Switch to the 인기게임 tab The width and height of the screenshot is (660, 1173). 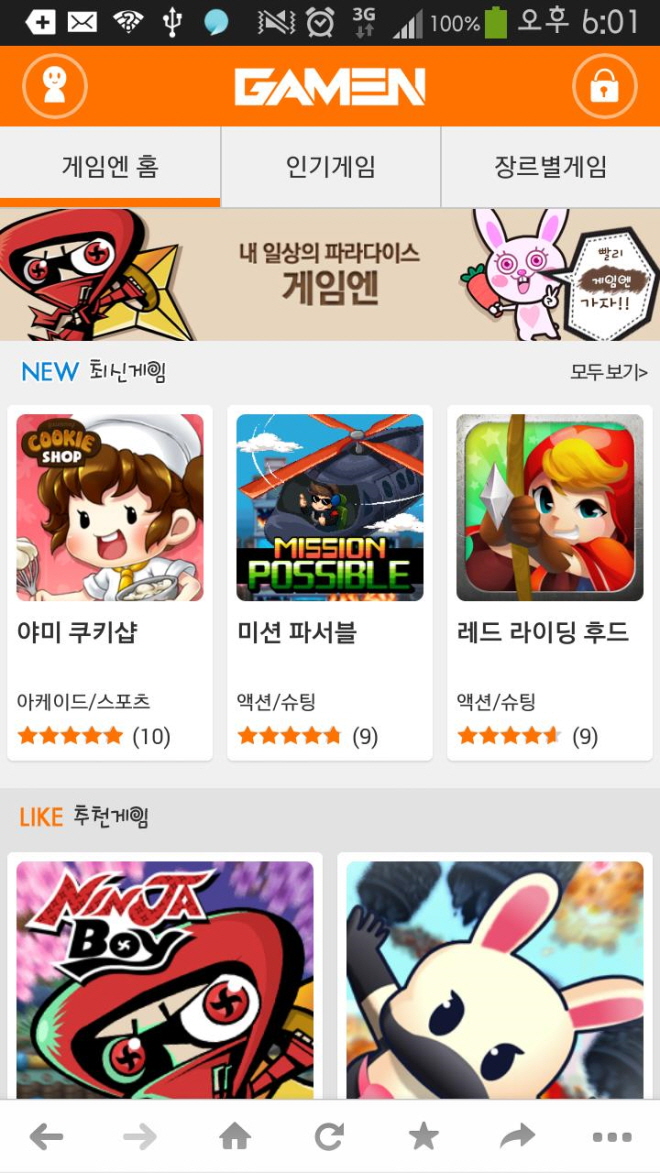330,166
